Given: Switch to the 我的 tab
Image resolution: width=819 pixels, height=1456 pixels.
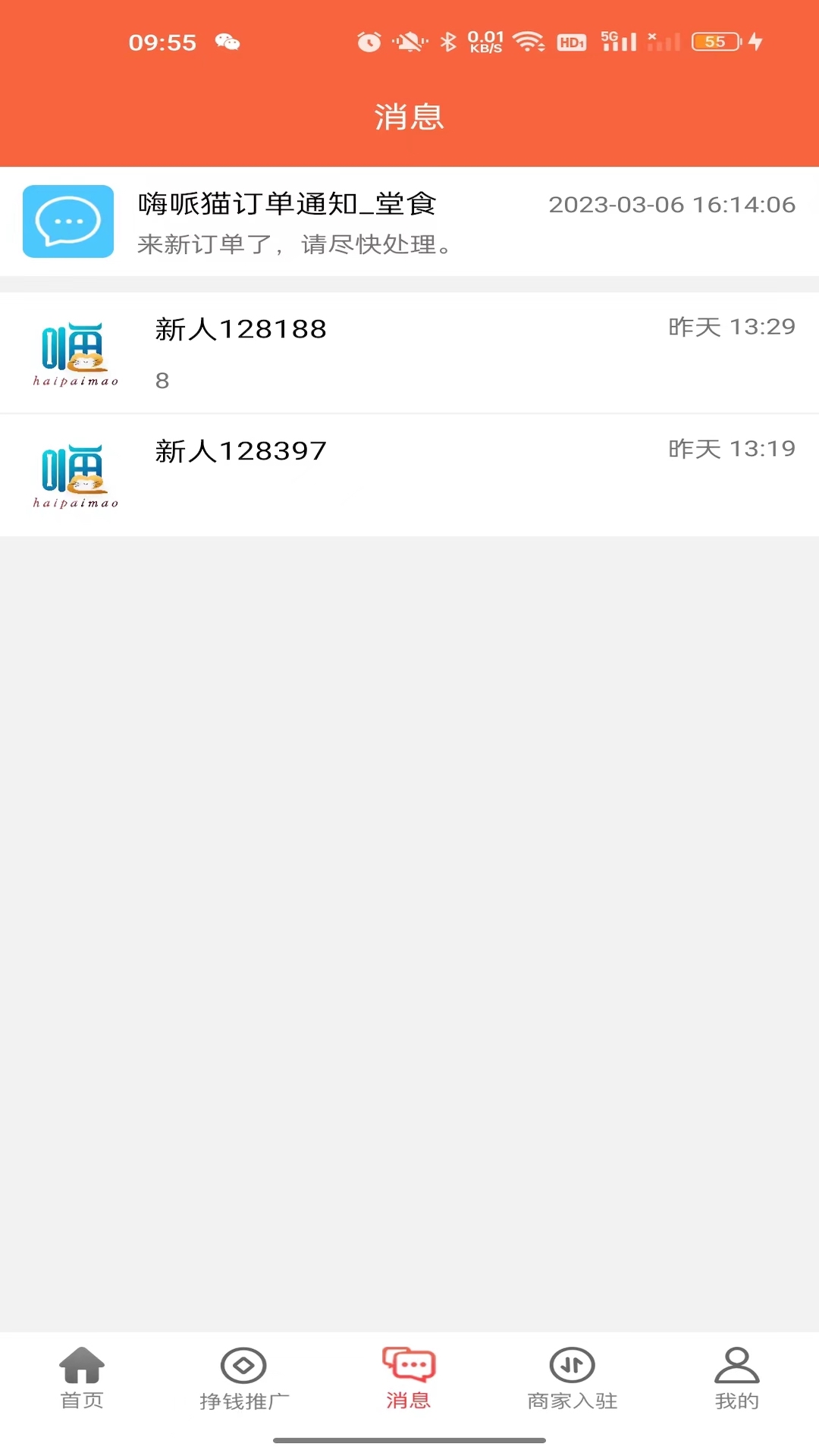Looking at the screenshot, I should point(736,1379).
